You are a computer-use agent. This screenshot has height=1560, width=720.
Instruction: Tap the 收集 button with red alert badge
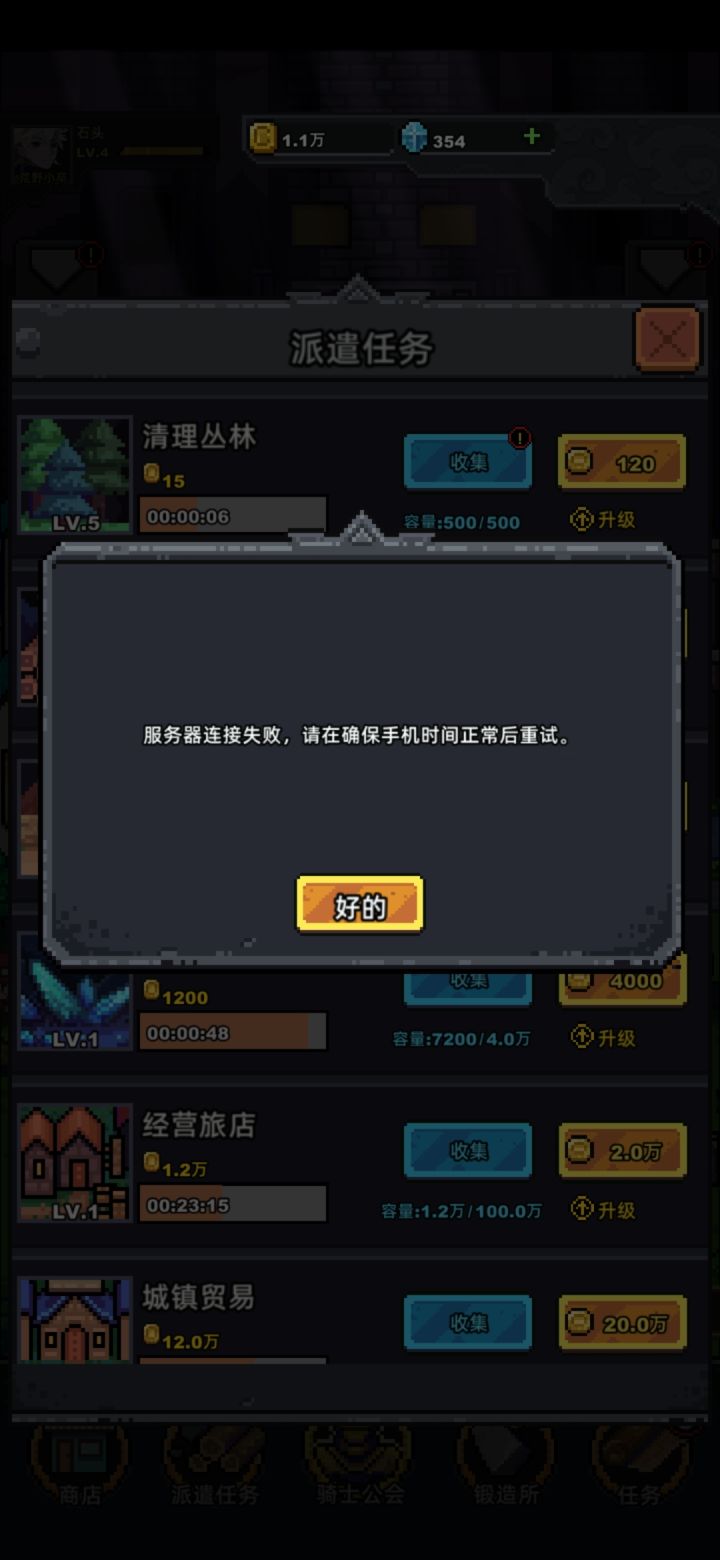(x=467, y=461)
